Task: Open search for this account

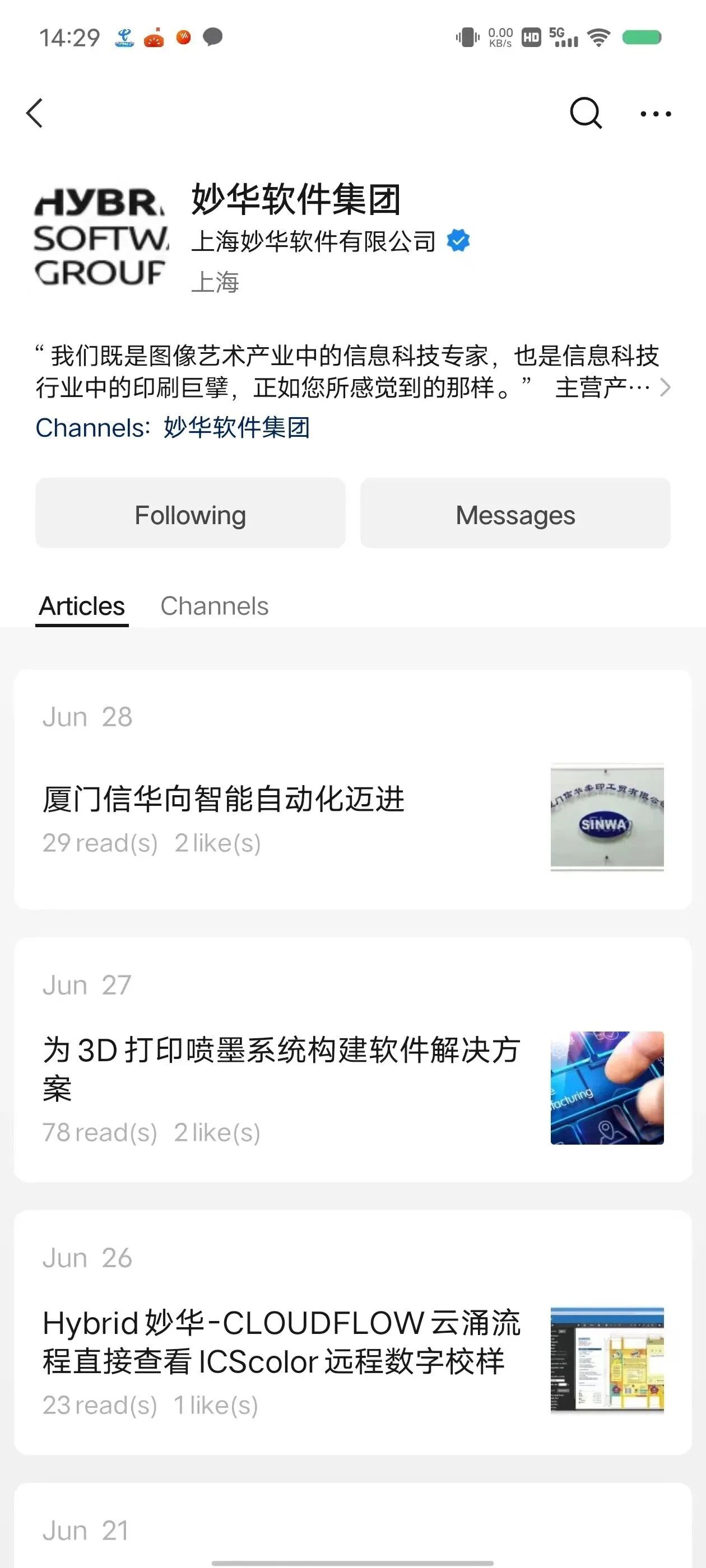Action: (x=586, y=113)
